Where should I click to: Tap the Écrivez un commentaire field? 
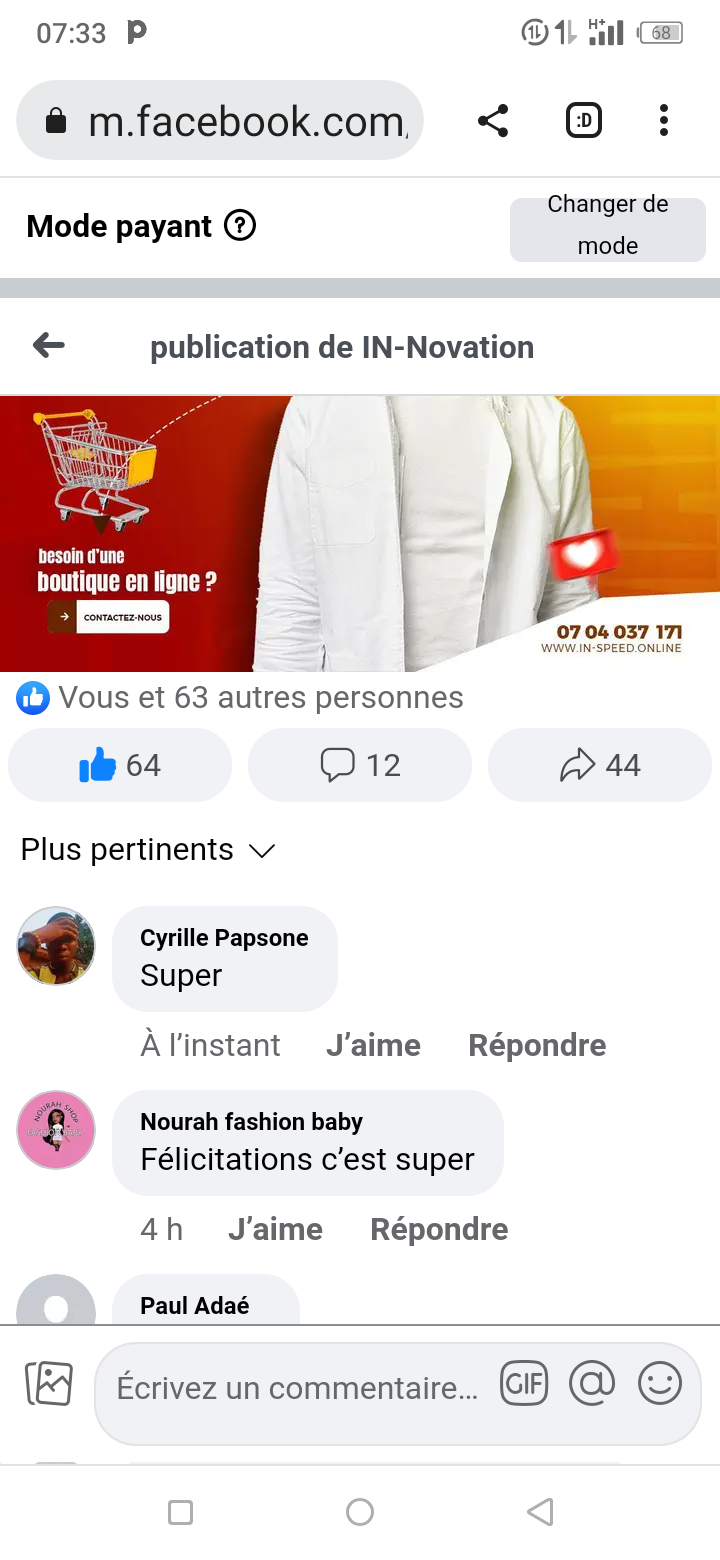[x=298, y=1388]
